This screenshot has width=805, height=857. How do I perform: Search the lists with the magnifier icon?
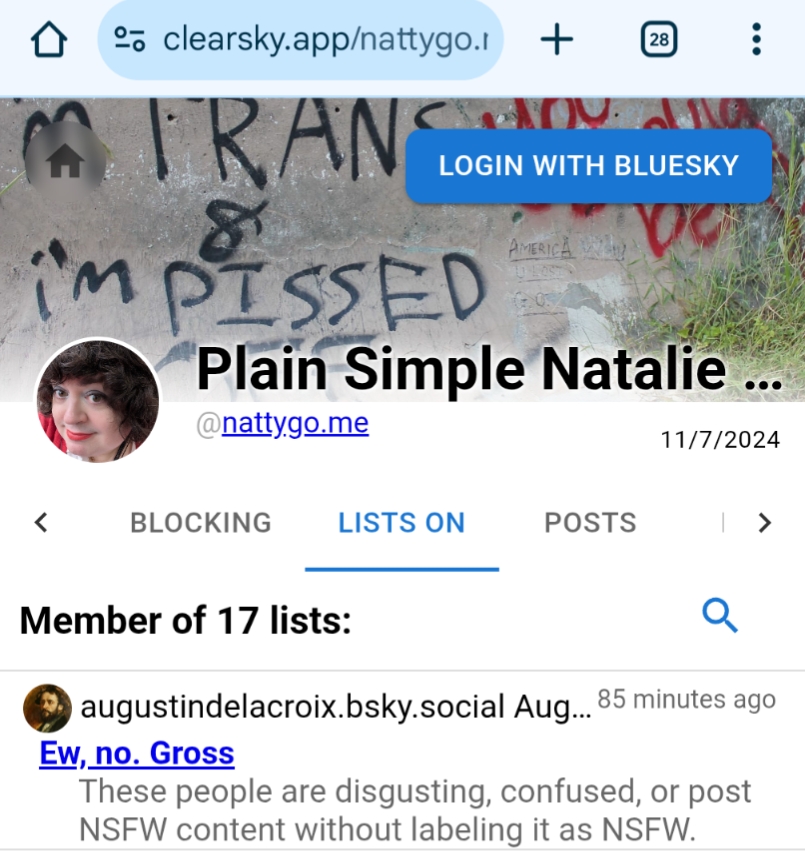coord(720,616)
